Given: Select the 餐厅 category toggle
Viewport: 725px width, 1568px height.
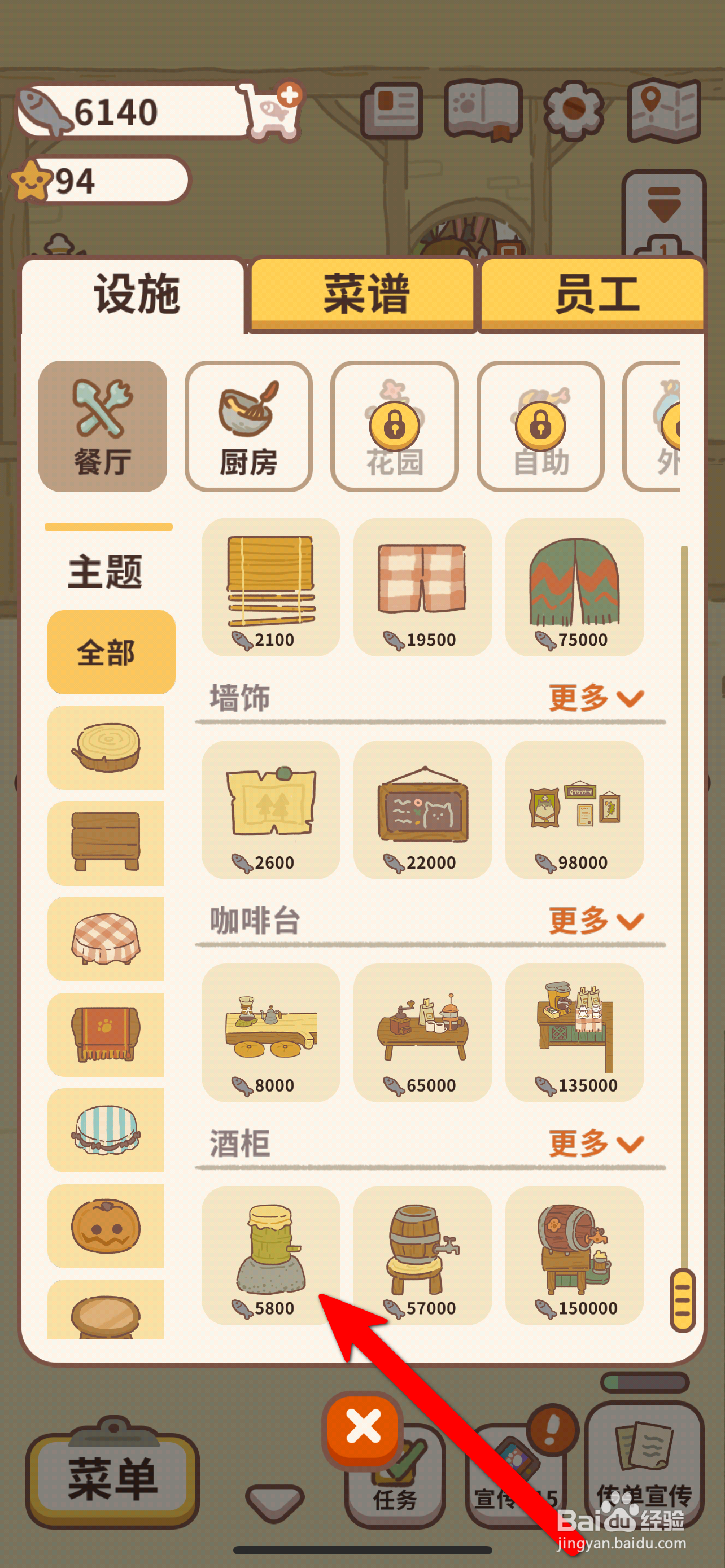Looking at the screenshot, I should point(102,426).
